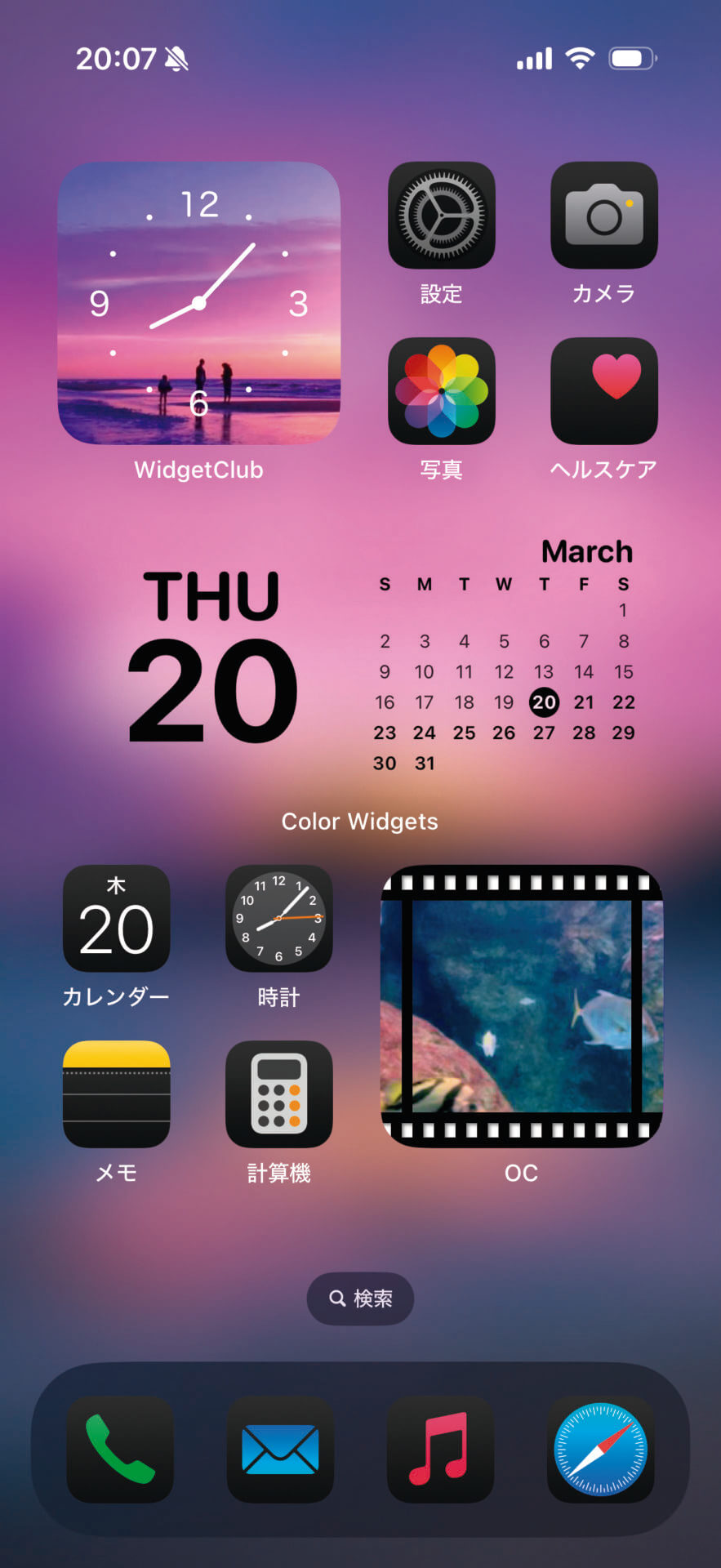
Task: Tap the OC film strip photo widget
Action: coord(520,1004)
